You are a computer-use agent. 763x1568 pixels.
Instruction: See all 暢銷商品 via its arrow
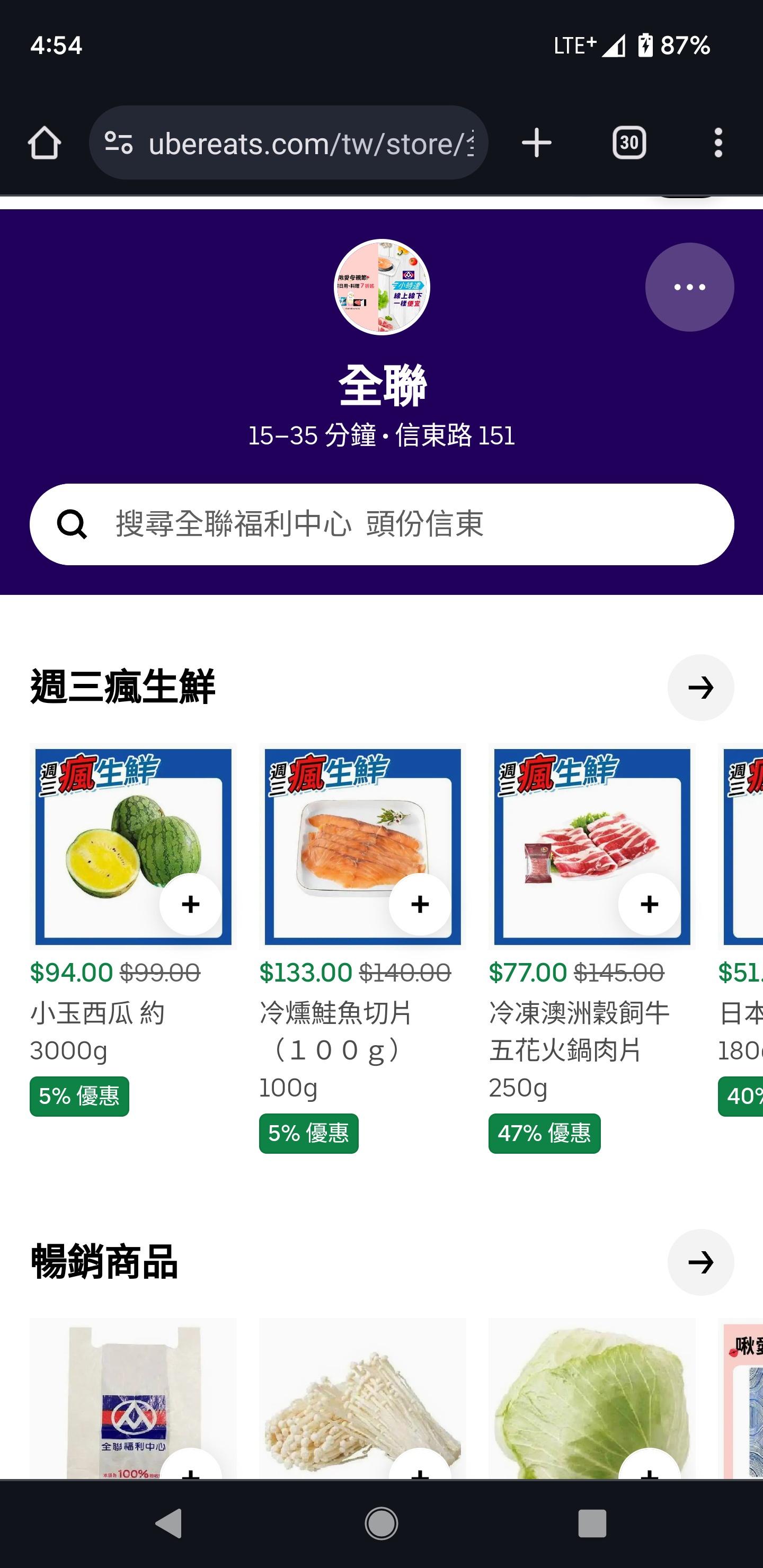tap(699, 1262)
